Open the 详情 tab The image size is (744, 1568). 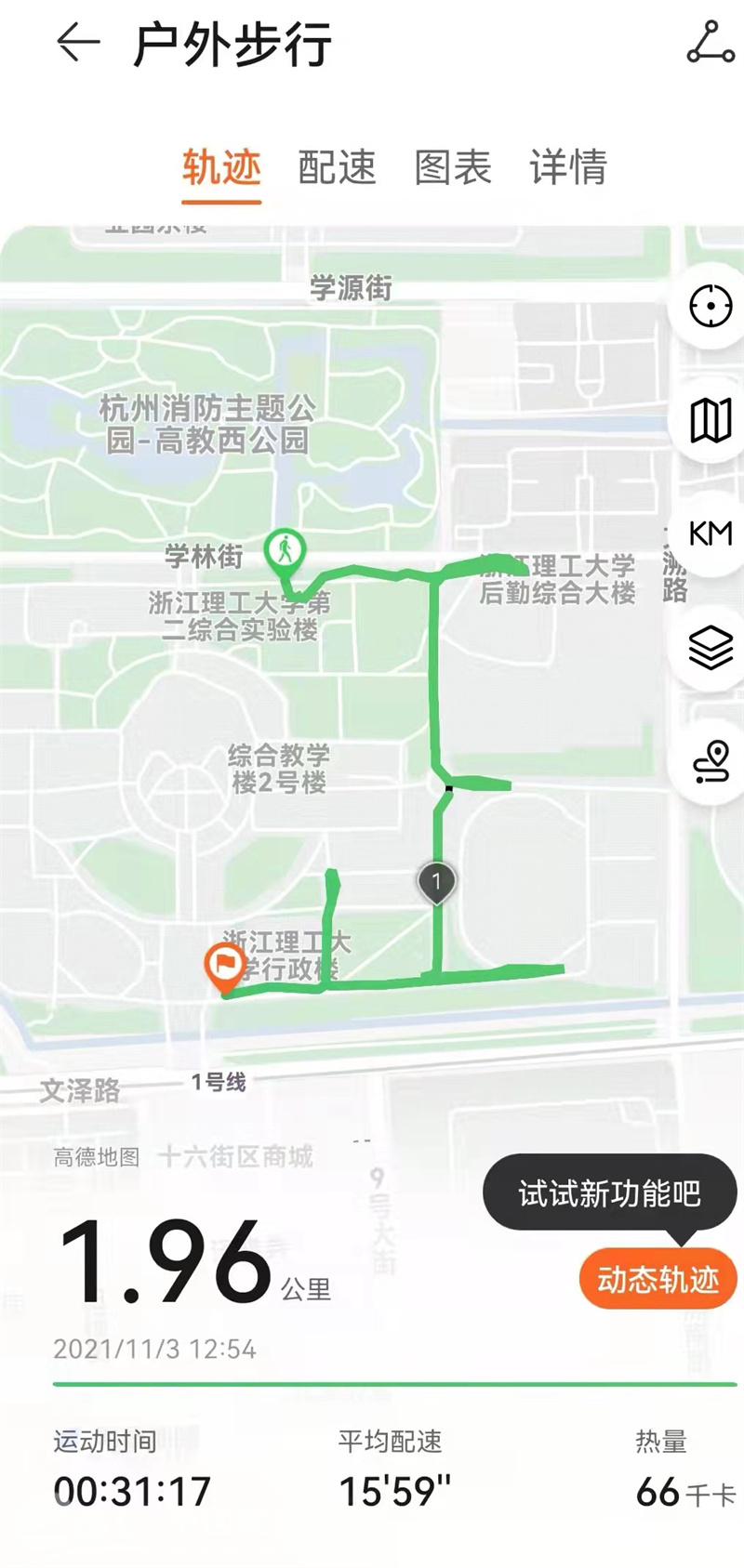[x=568, y=168]
